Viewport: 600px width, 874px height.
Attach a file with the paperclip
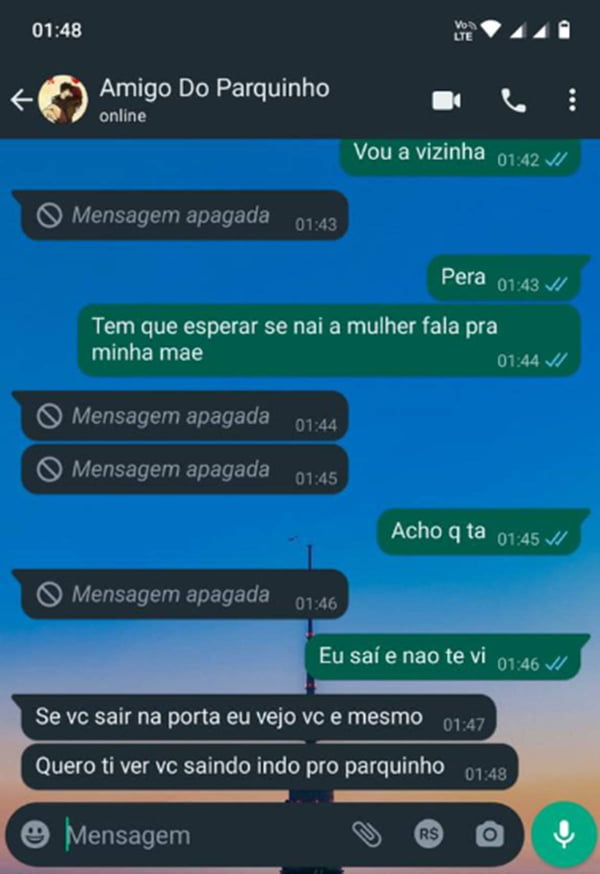pyautogui.click(x=367, y=834)
